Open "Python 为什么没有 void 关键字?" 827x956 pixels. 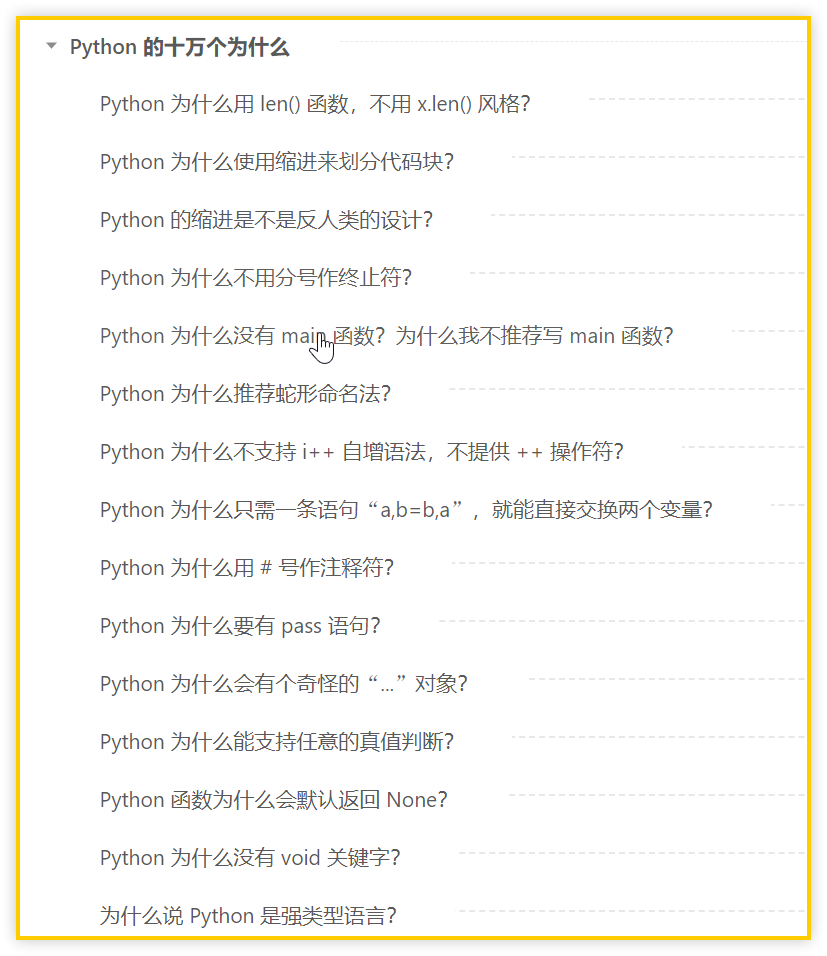point(250,858)
